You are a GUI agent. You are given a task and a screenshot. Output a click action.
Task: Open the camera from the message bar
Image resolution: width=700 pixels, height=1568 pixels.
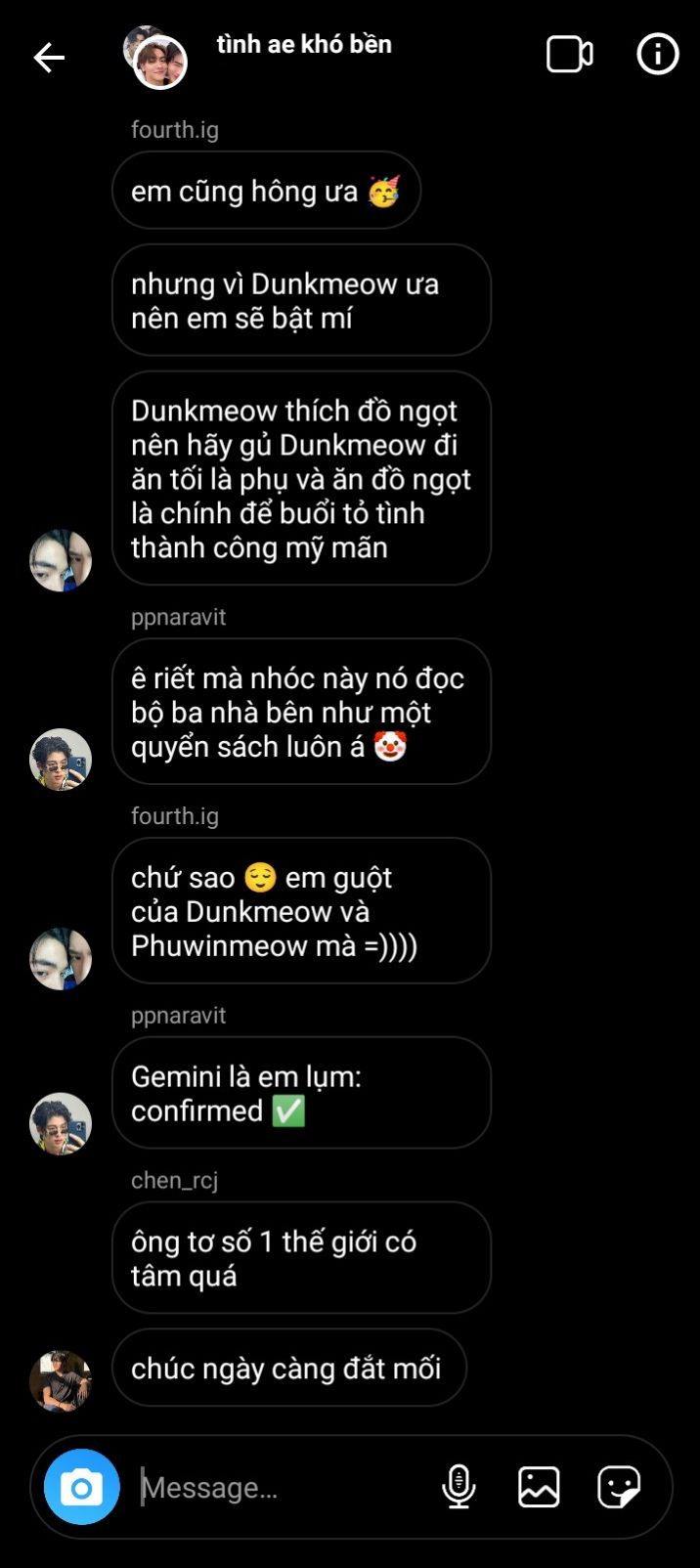coord(82,1487)
